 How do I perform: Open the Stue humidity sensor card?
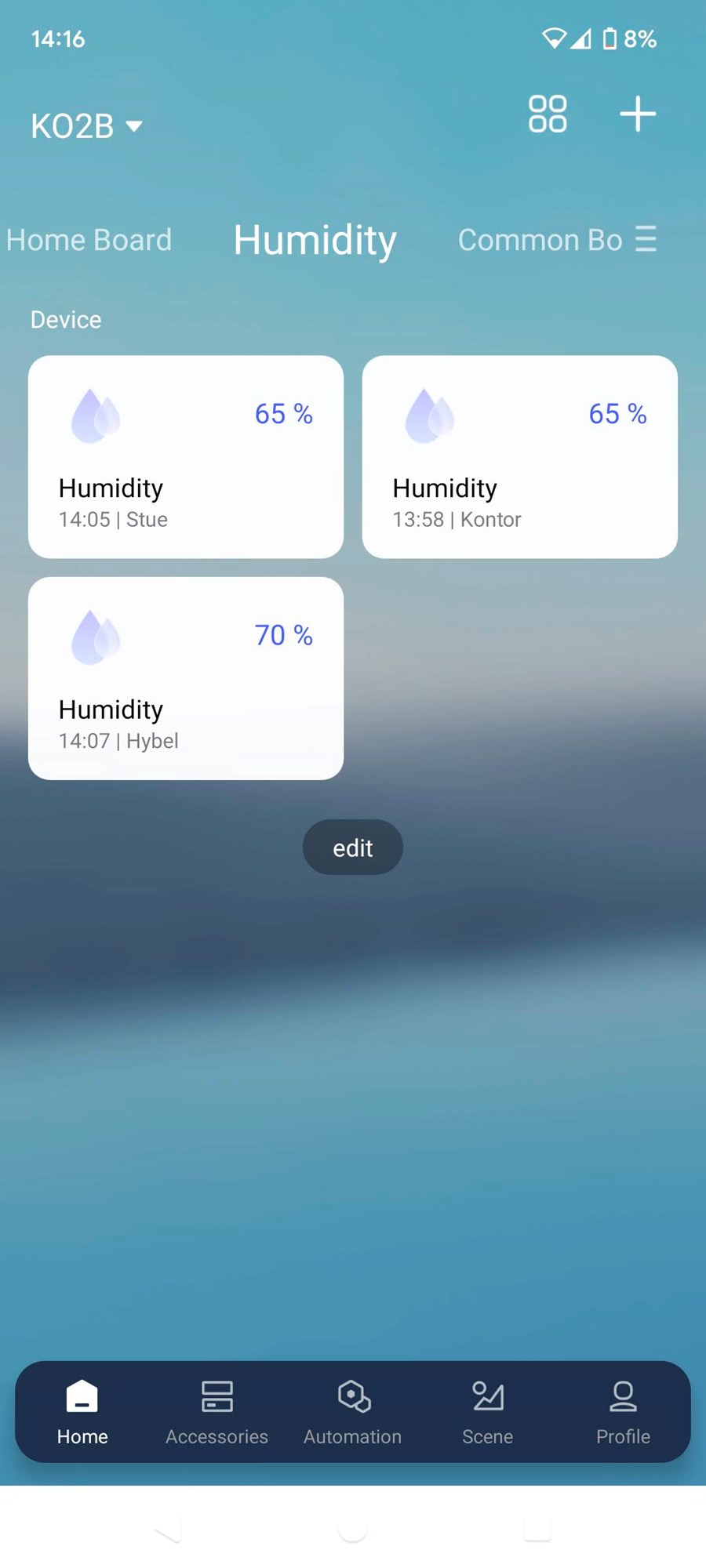(186, 457)
